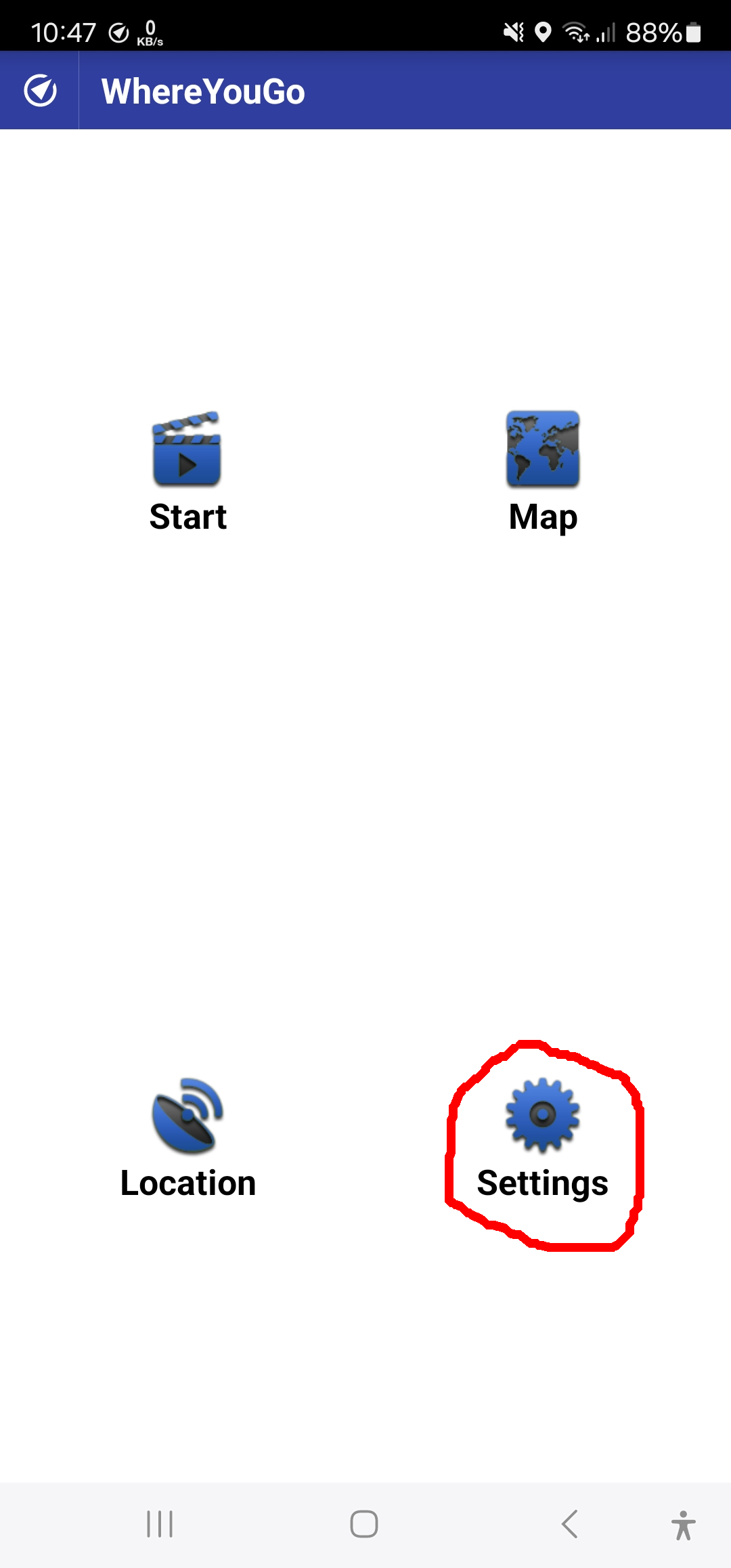Go back using the system back button
The width and height of the screenshot is (731, 1568).
[570, 1524]
